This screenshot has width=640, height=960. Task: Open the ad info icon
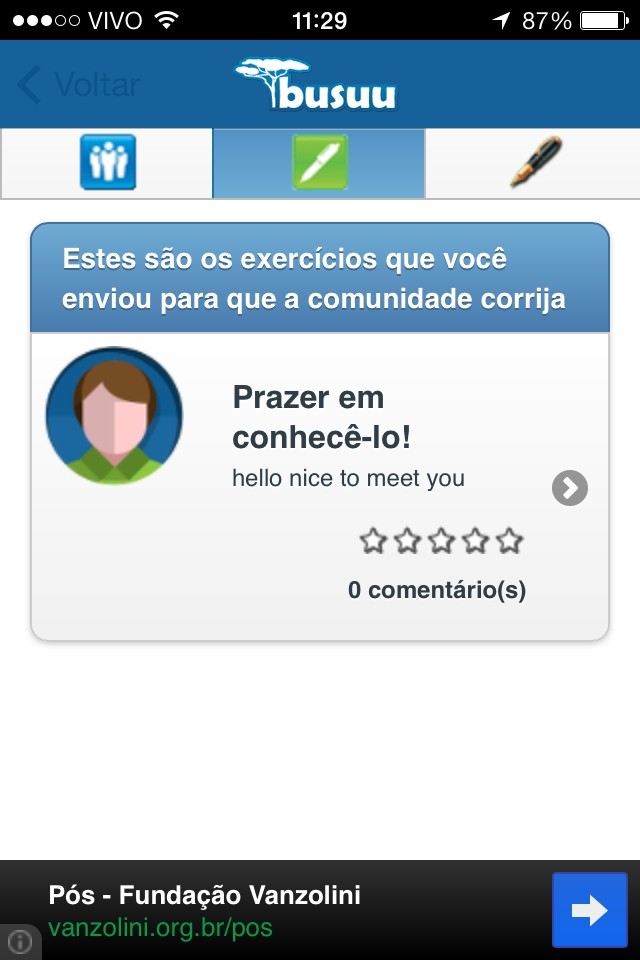tap(19, 942)
